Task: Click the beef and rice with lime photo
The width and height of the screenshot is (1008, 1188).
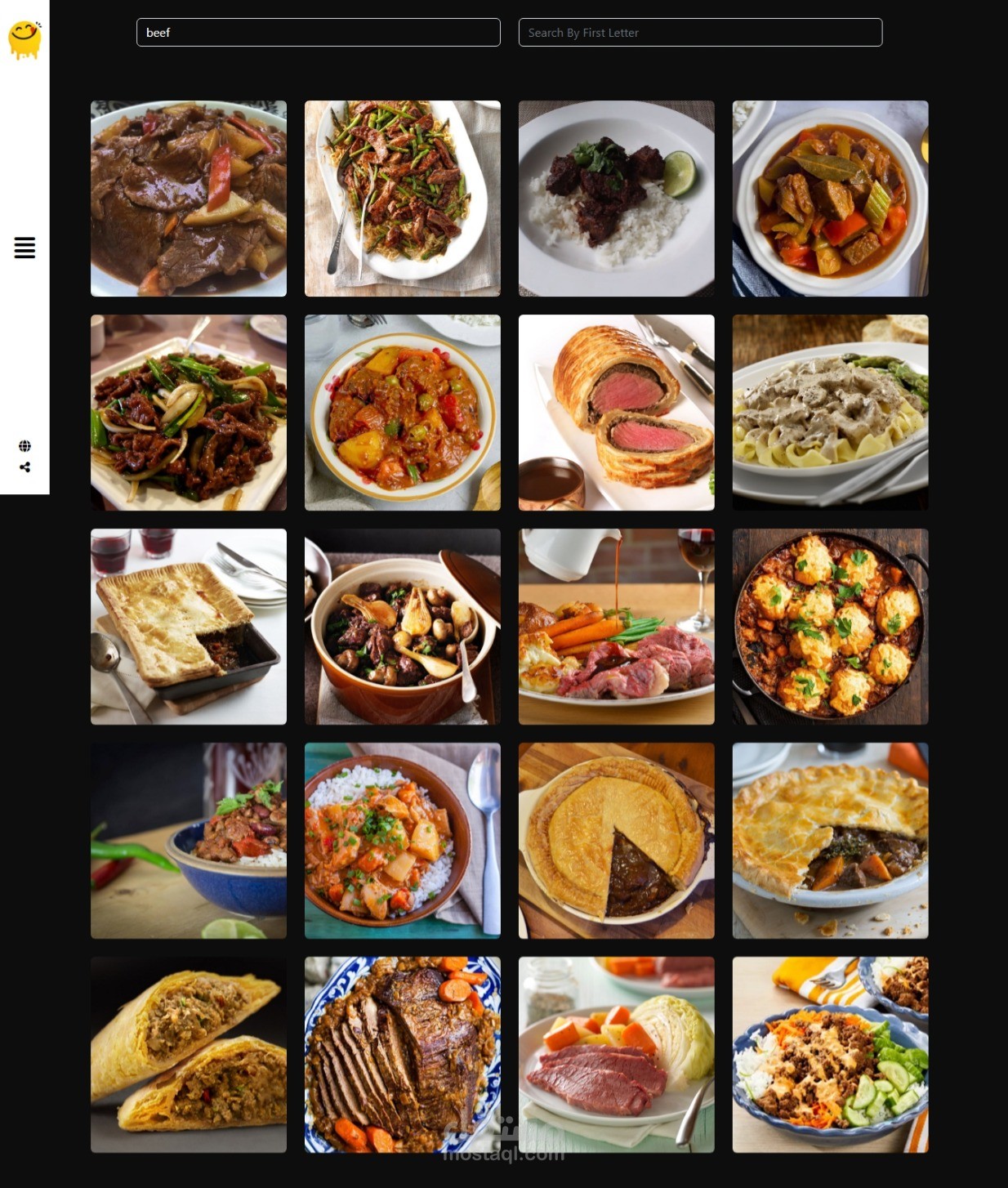Action: tap(616, 196)
